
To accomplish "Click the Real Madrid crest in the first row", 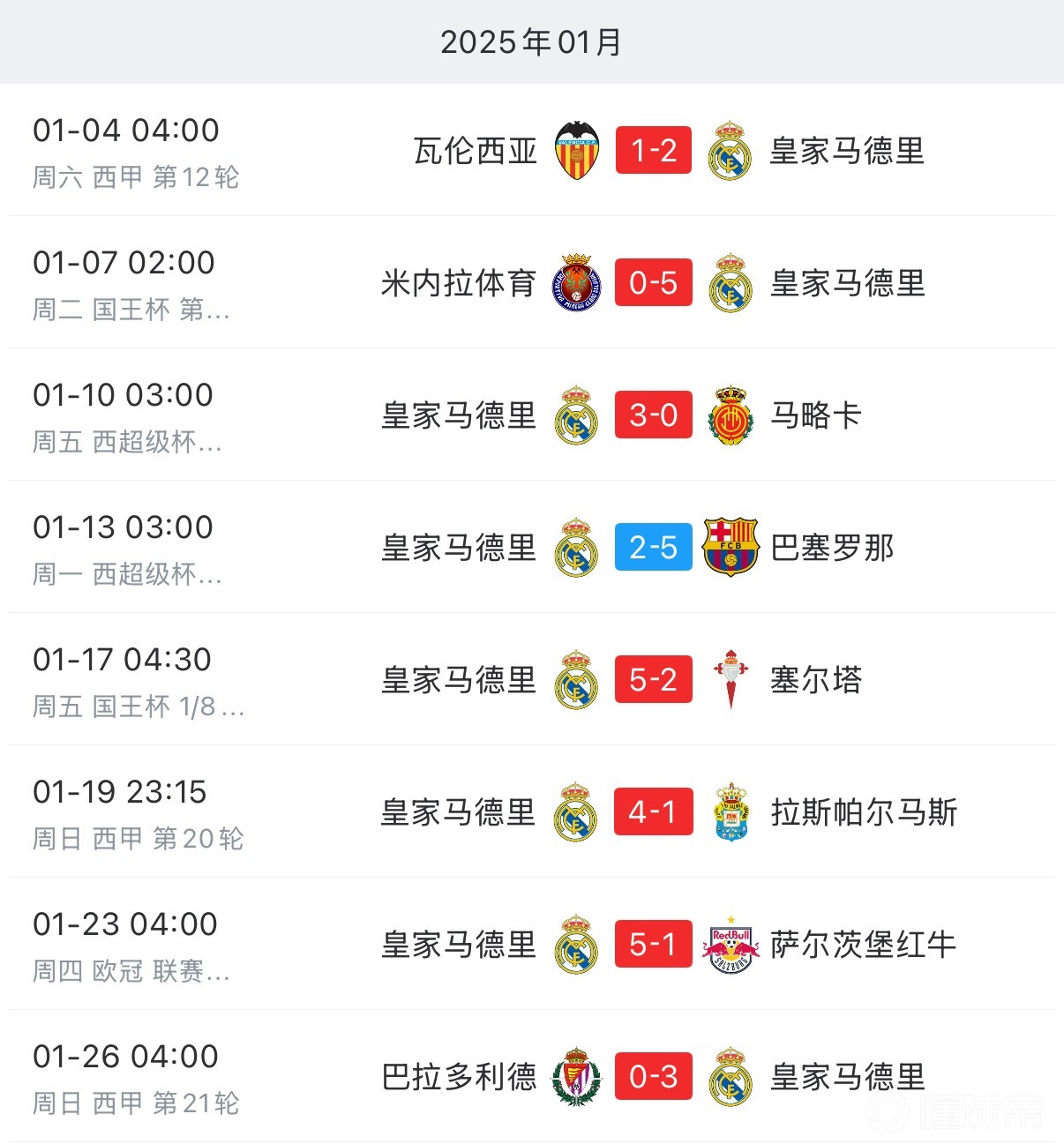I will click(729, 150).
